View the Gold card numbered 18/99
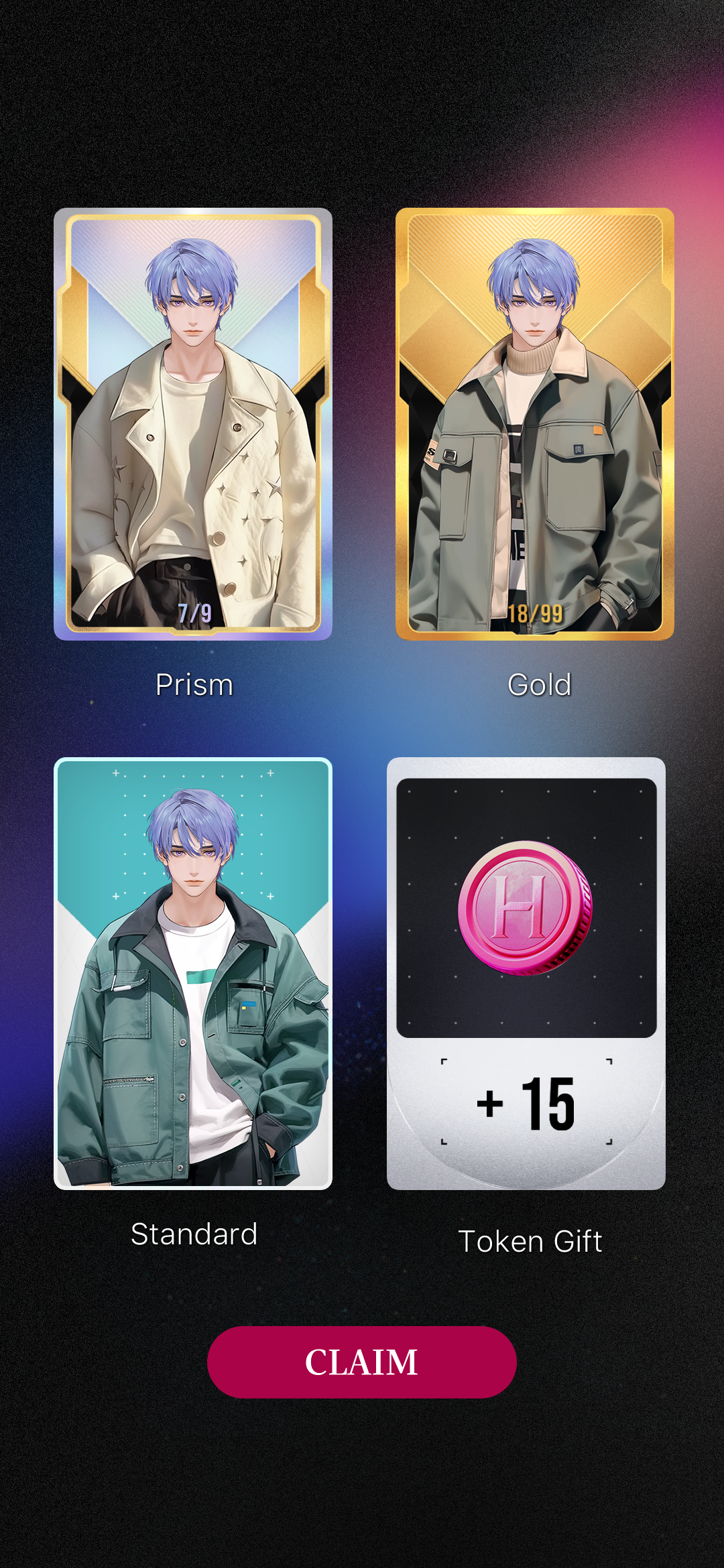 tap(534, 423)
